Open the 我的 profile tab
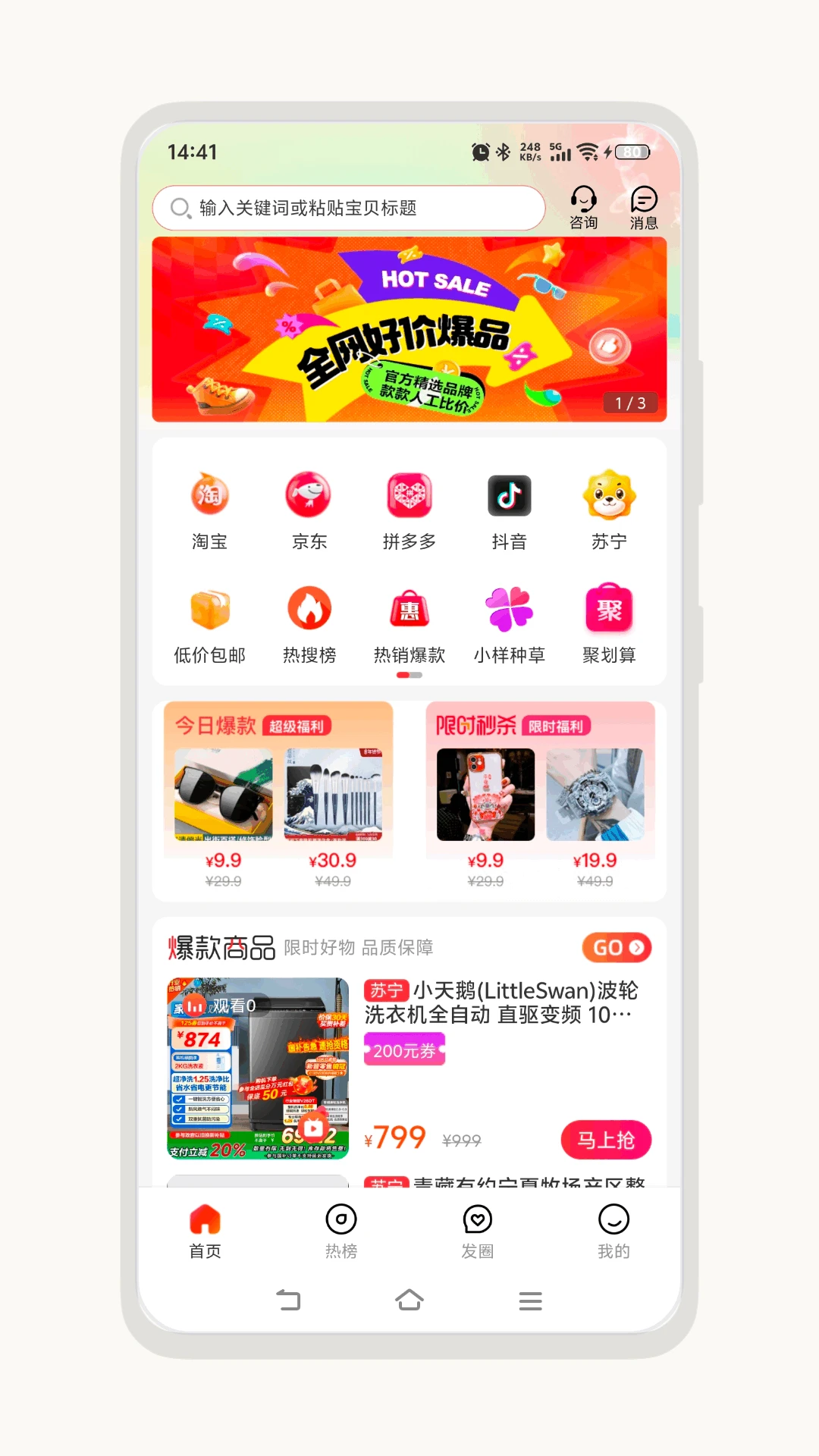The image size is (819, 1456). point(614,1230)
